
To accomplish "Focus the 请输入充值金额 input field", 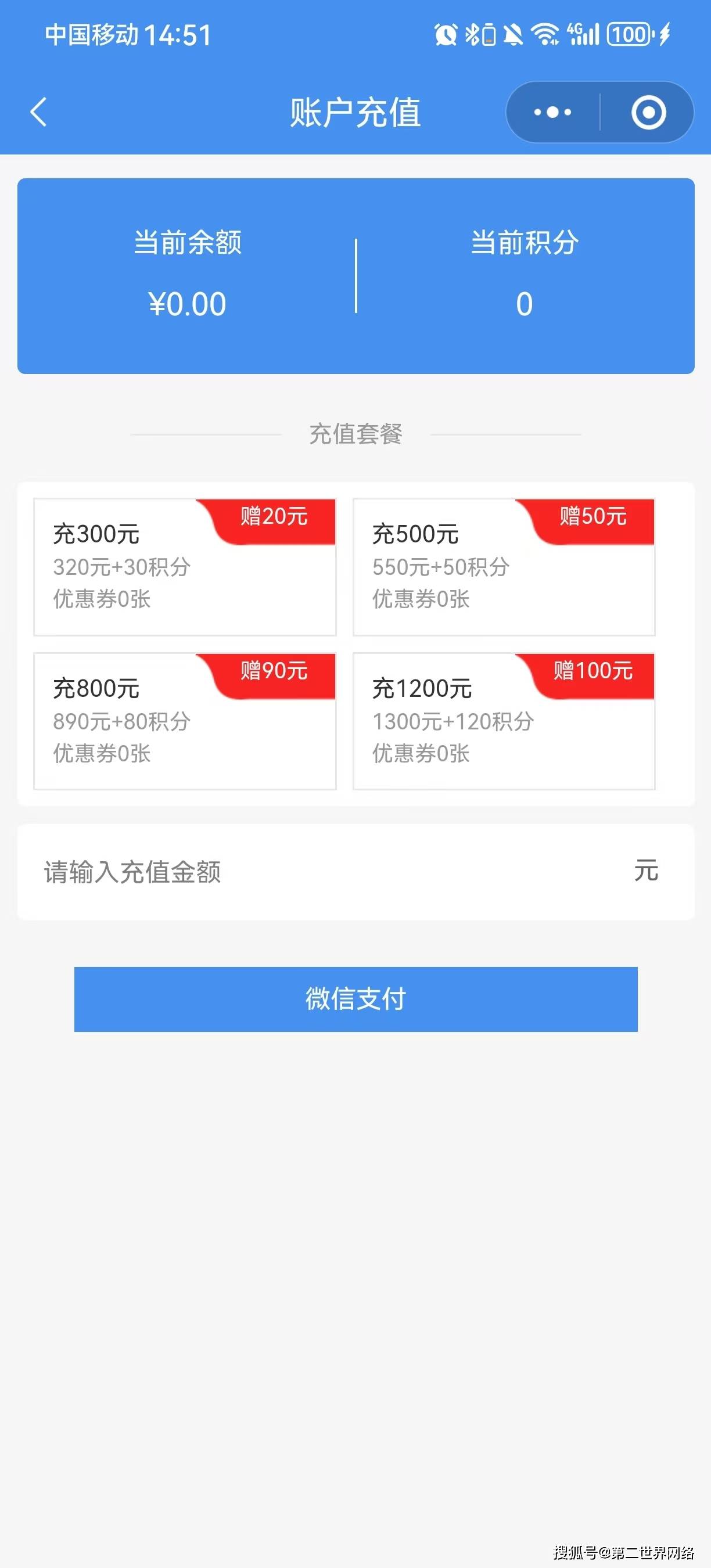I will click(x=329, y=872).
